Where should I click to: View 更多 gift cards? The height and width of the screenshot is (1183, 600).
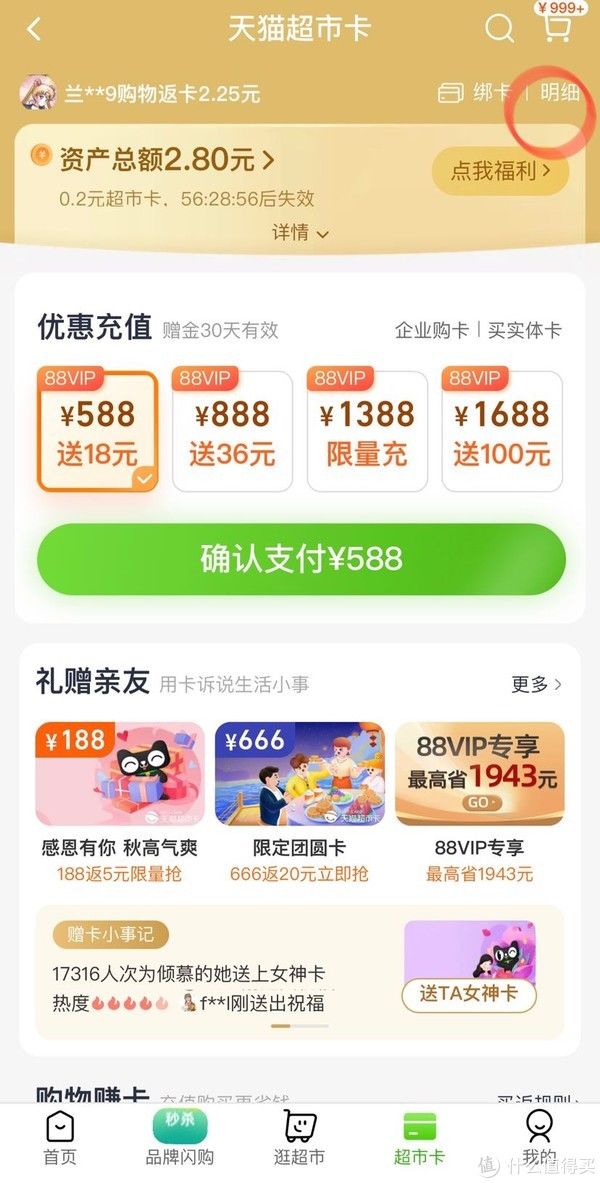coord(536,684)
